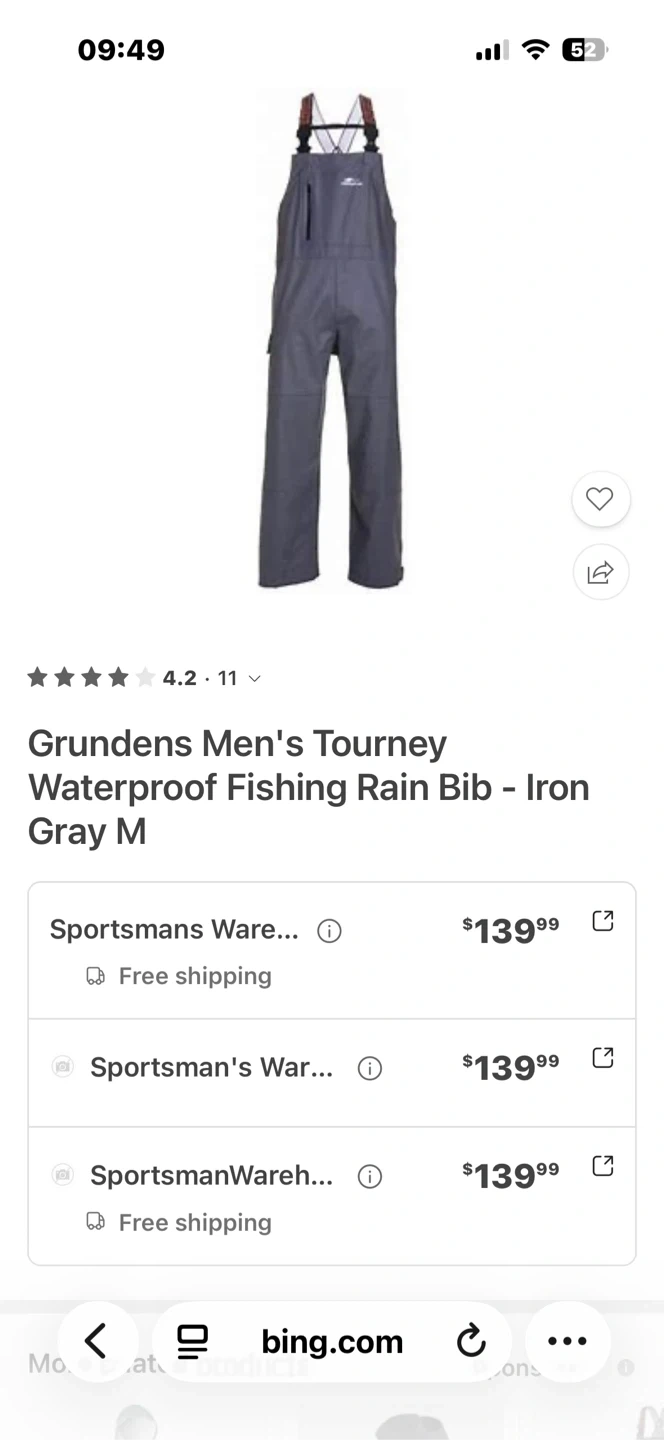Viewport: 664px width, 1440px height.
Task: Open the browser tabs overview
Action: (x=192, y=1341)
